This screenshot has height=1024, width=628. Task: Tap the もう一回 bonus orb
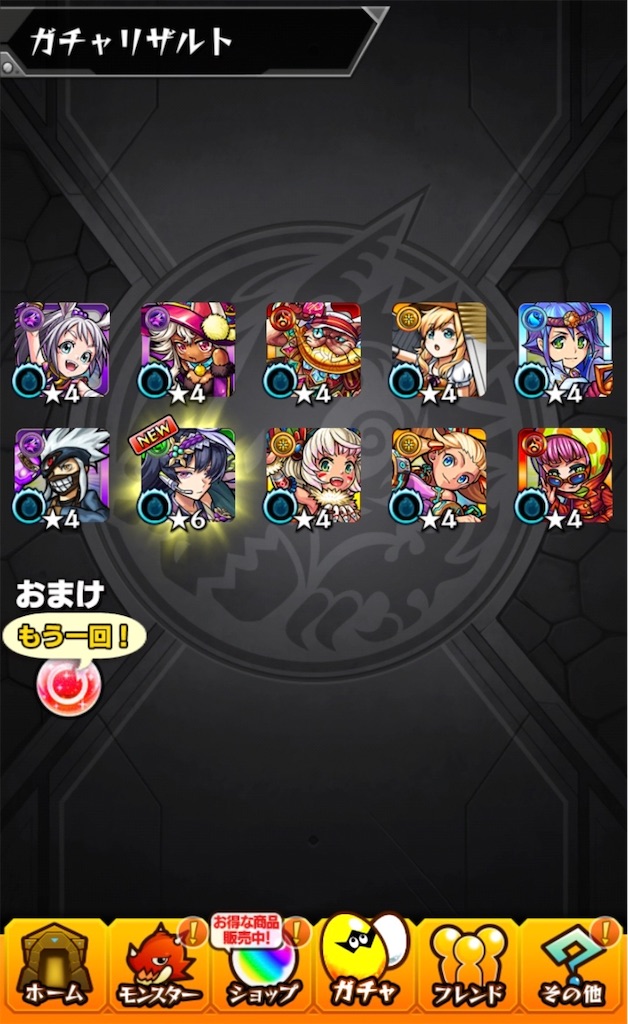click(69, 686)
